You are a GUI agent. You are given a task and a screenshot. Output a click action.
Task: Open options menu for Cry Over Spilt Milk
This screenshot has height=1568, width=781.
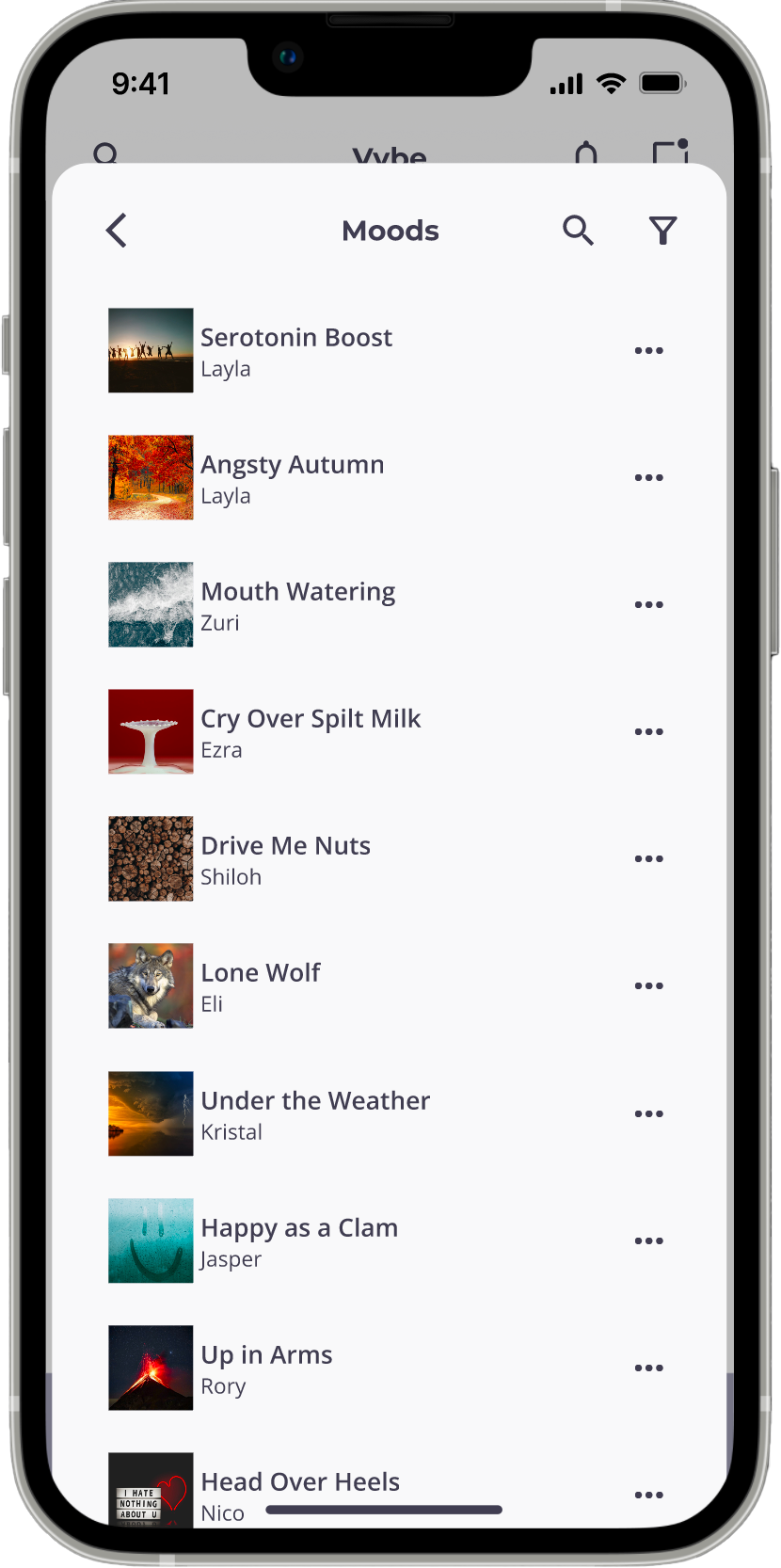tap(648, 731)
